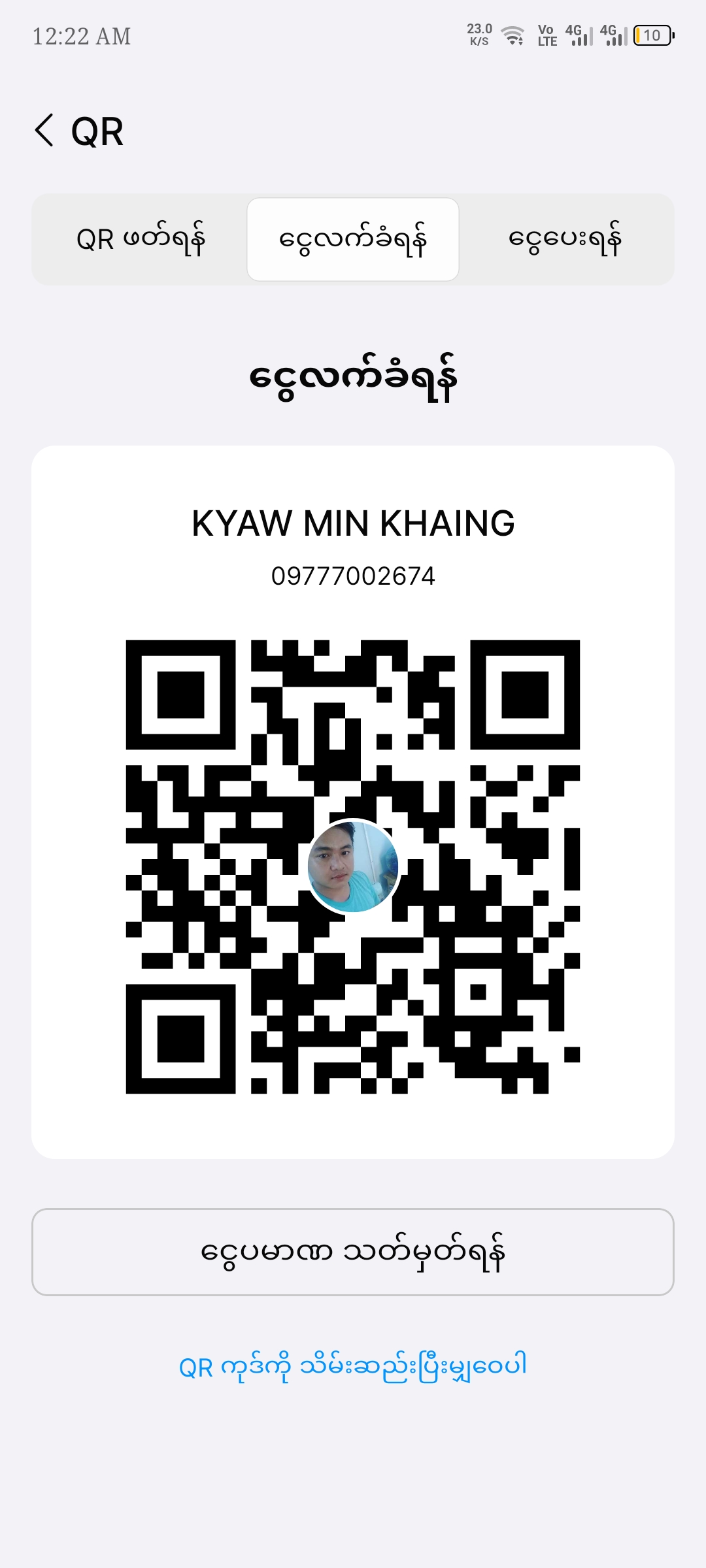The height and width of the screenshot is (1568, 706).
Task: Go back from the QR screen
Action: click(44, 131)
